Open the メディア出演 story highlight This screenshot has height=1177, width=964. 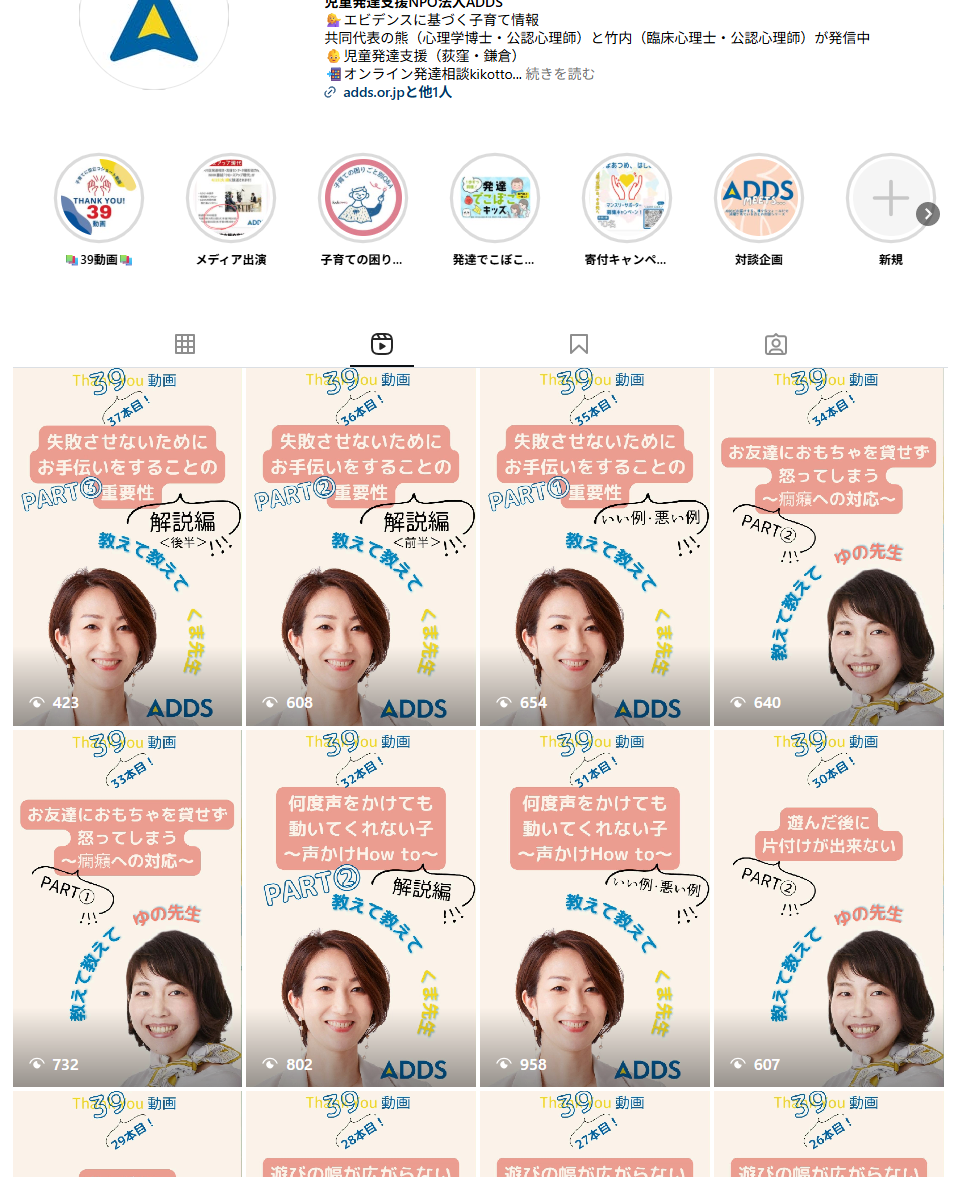click(x=231, y=198)
